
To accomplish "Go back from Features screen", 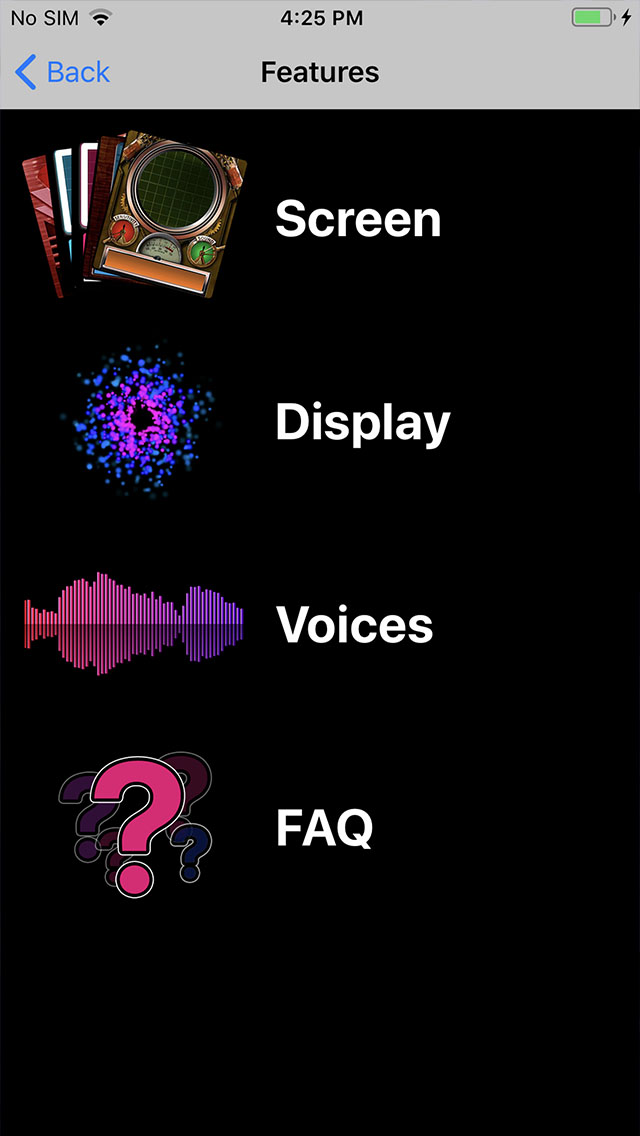I will tap(62, 72).
